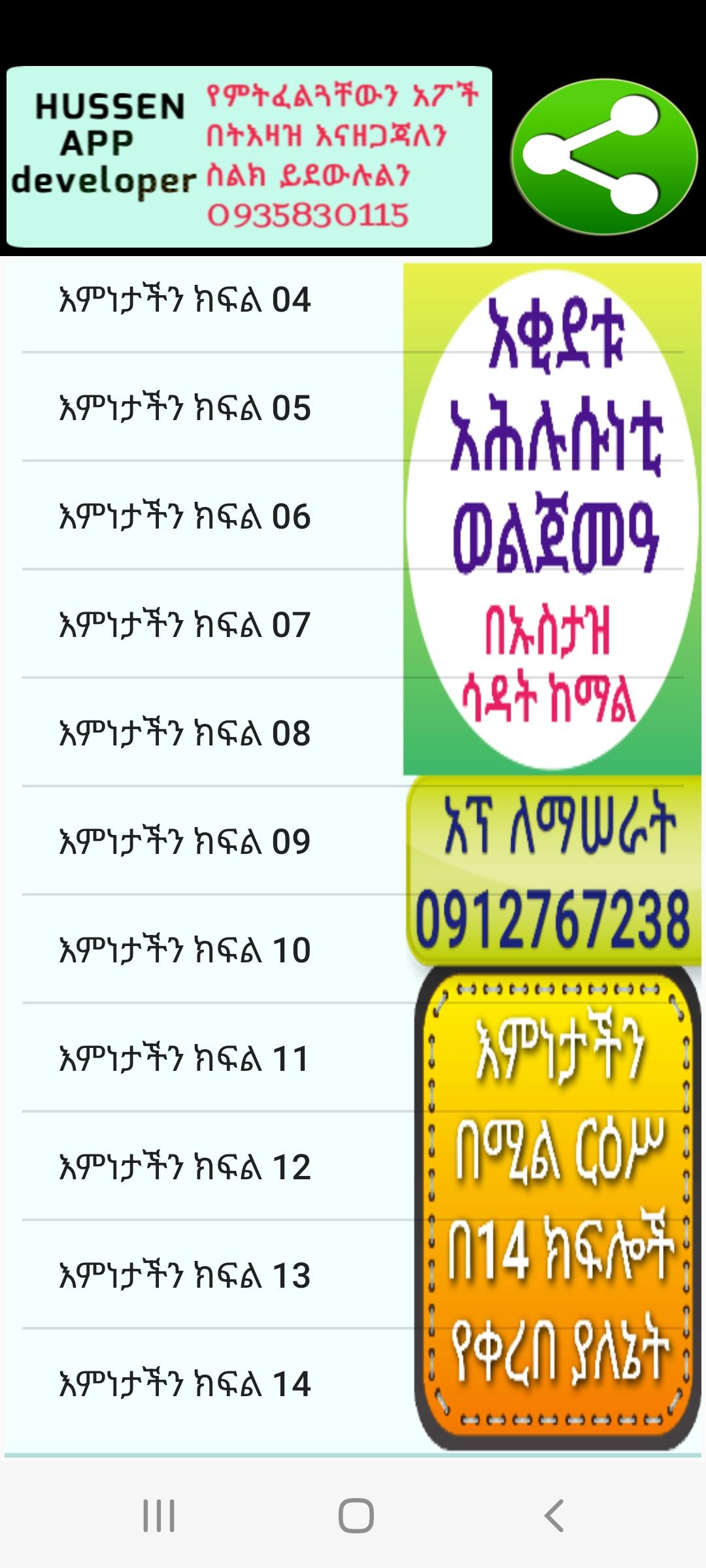Open እምነታችን ክፍል 05

pos(185,408)
